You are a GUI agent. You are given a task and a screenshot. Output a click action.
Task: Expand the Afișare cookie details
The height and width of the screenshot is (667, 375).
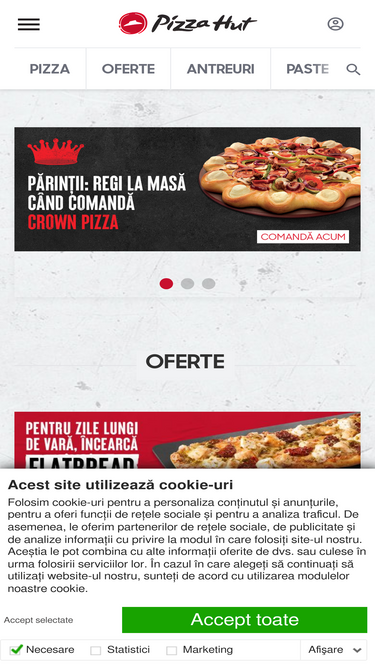pyautogui.click(x=334, y=650)
